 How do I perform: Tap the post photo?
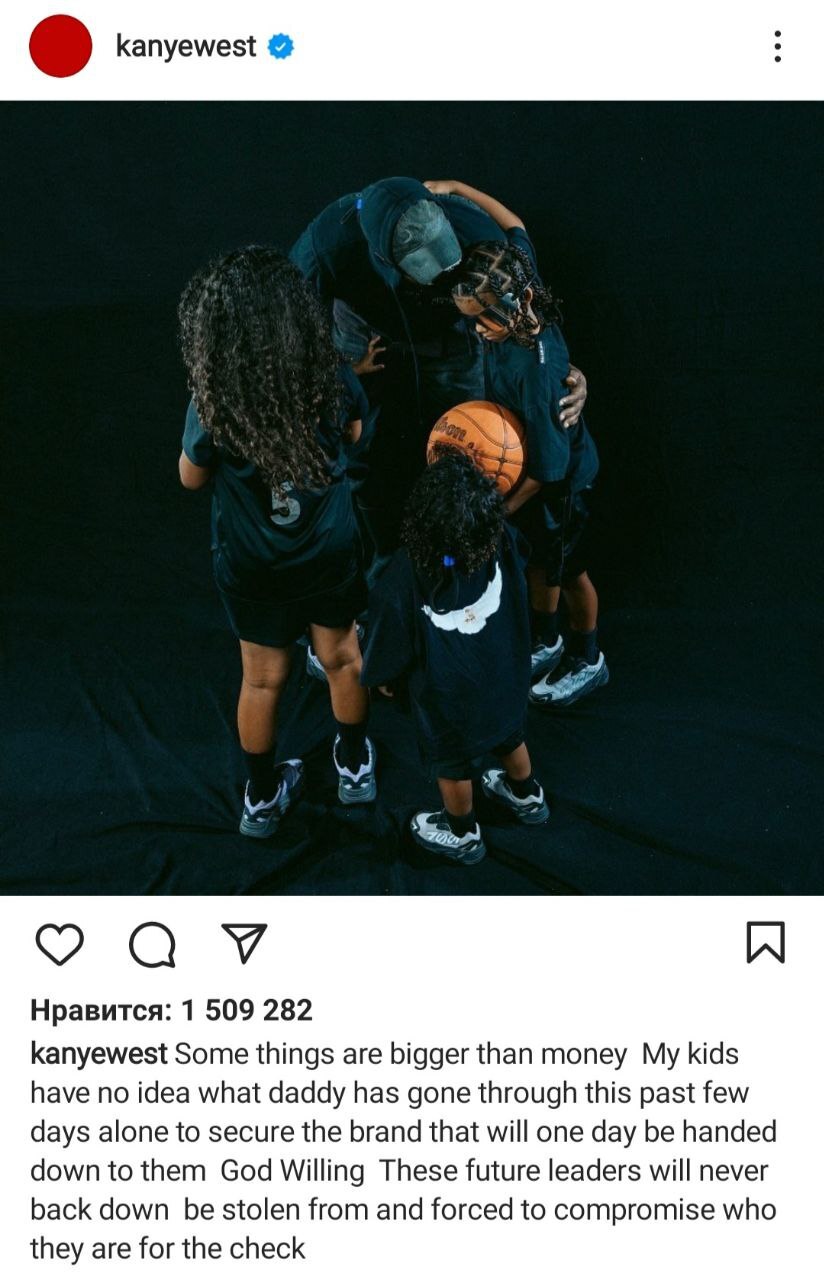412,497
